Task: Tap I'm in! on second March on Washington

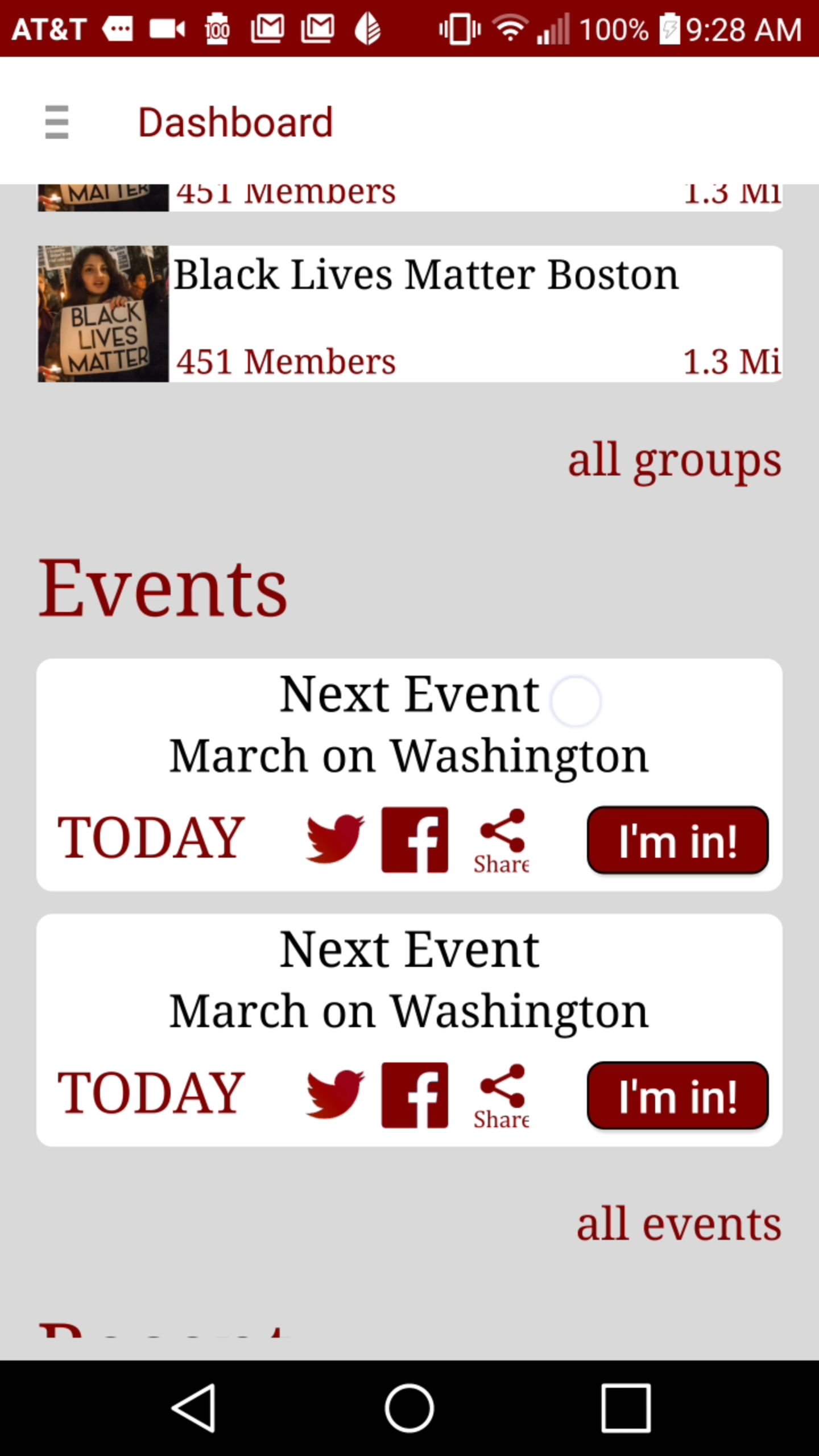Action: (677, 1095)
